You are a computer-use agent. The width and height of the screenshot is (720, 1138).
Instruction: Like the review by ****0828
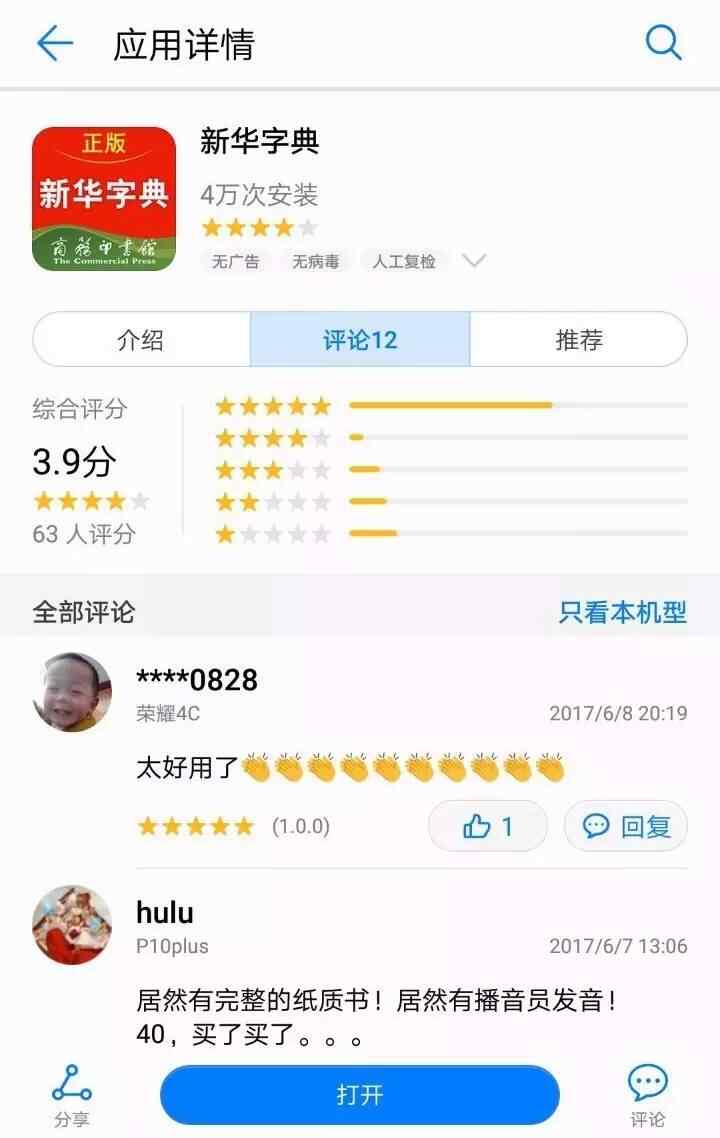(488, 826)
